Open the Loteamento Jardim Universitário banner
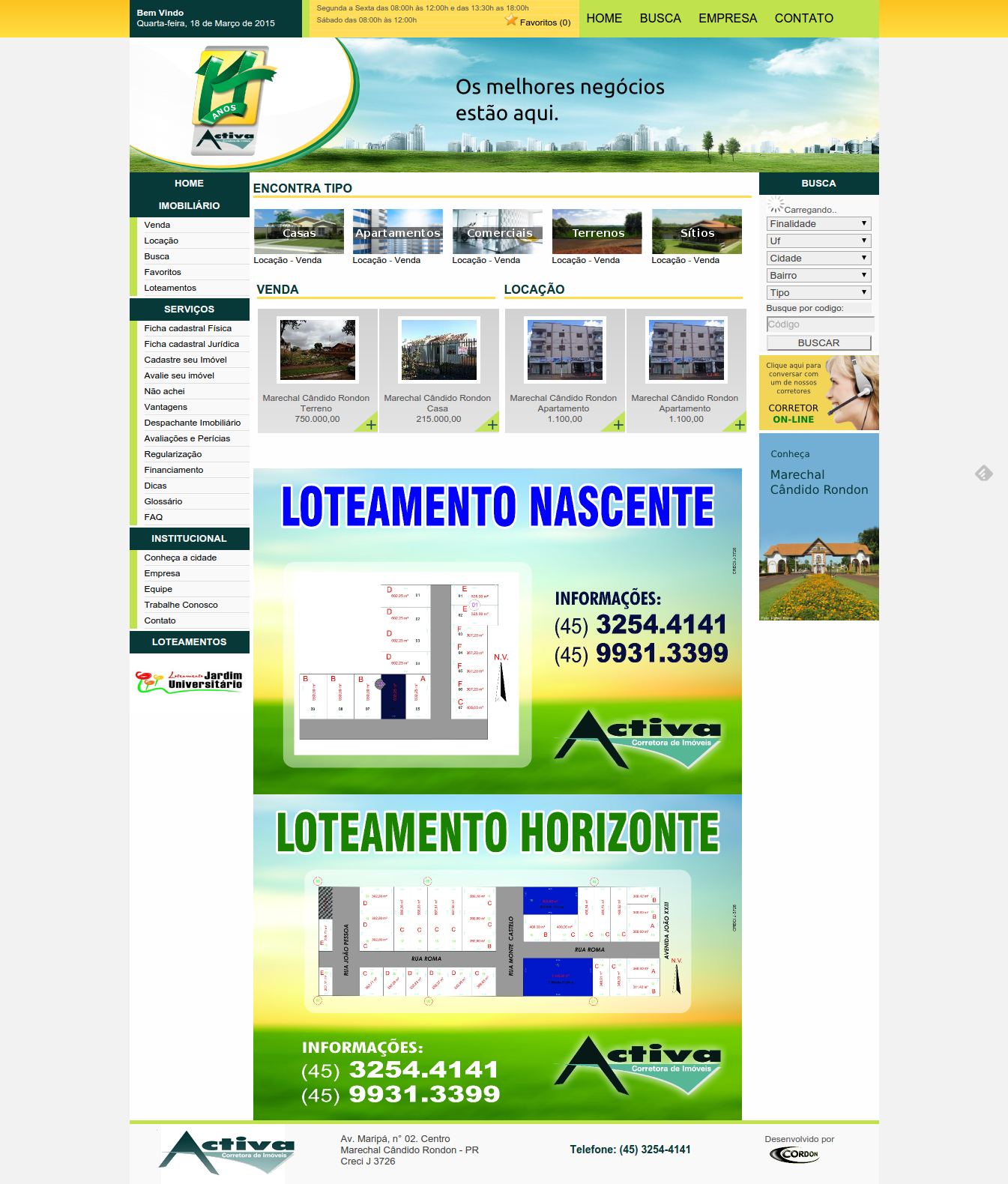The image size is (1008, 1184). pyautogui.click(x=189, y=680)
